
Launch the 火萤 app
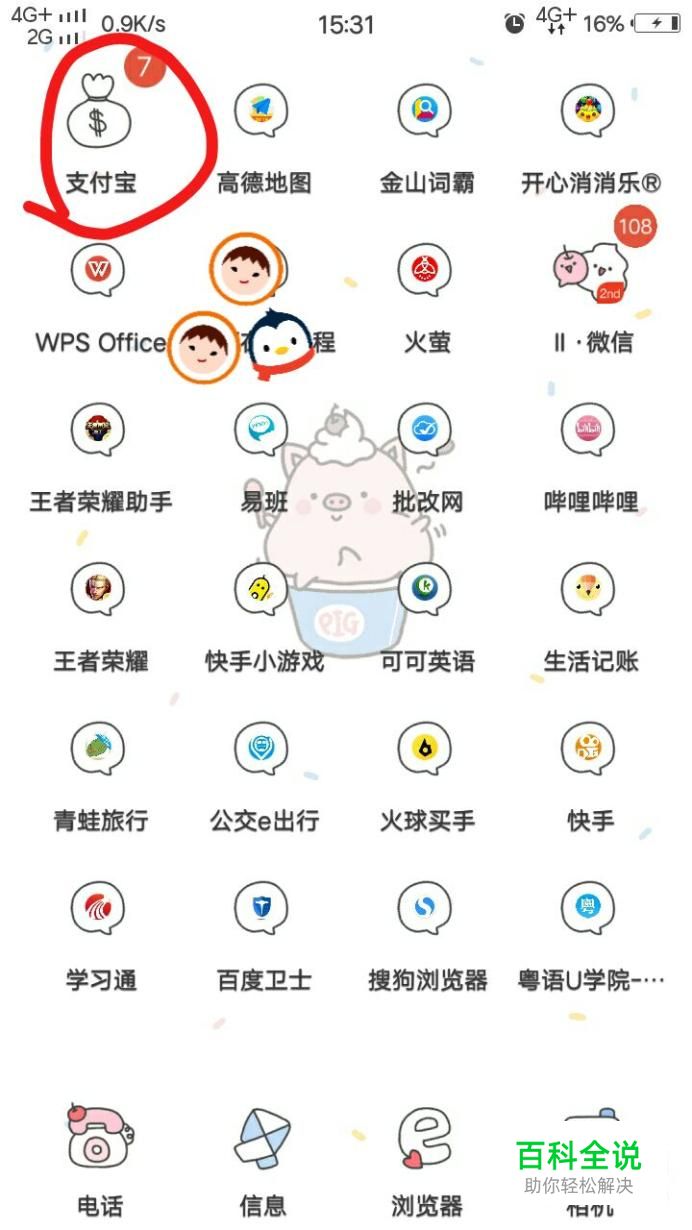[425, 270]
